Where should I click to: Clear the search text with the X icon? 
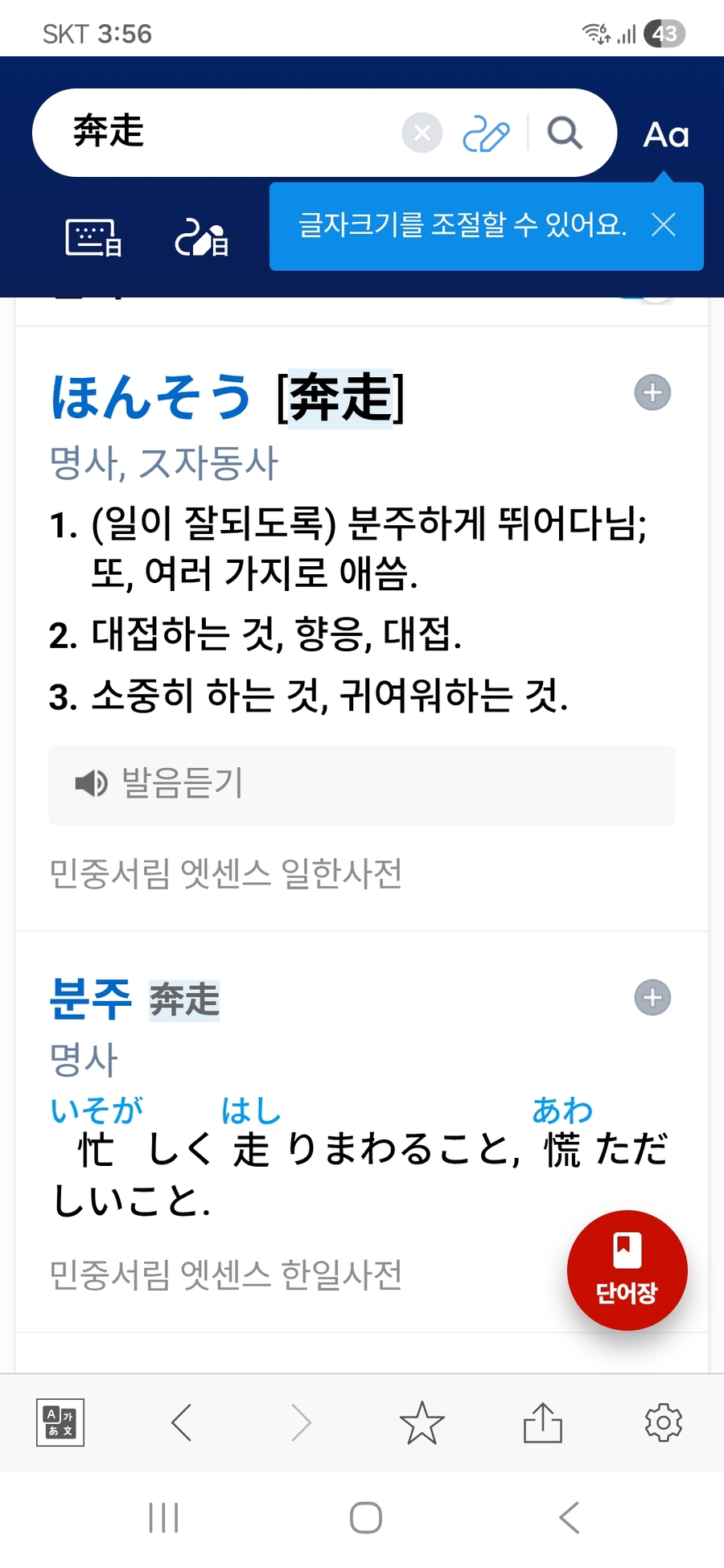(422, 133)
